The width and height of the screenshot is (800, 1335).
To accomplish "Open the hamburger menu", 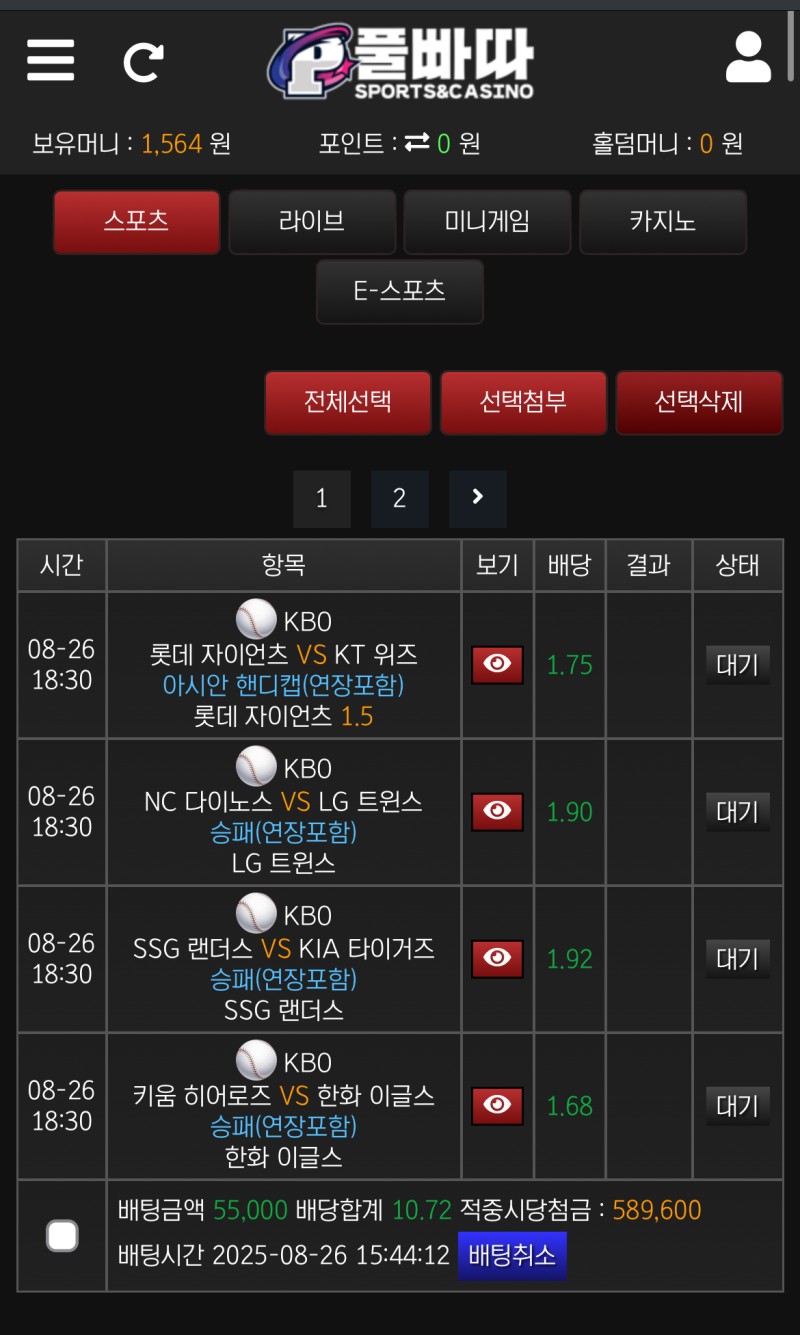I will coord(50,61).
